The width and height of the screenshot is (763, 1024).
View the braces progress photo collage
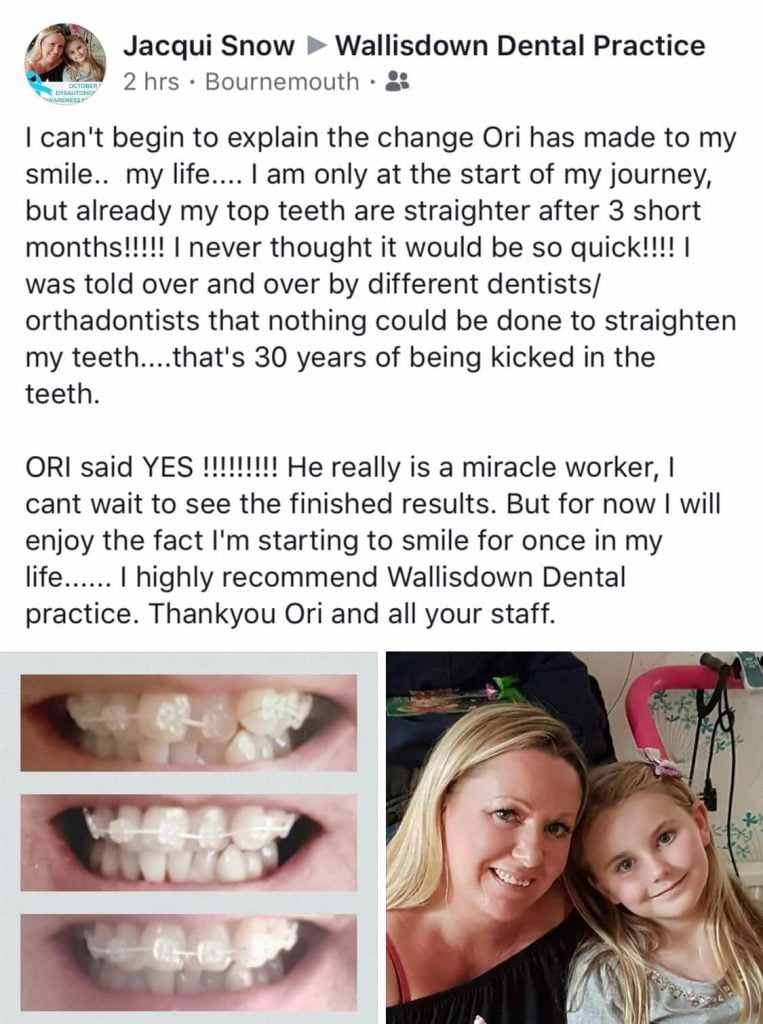coord(189,836)
